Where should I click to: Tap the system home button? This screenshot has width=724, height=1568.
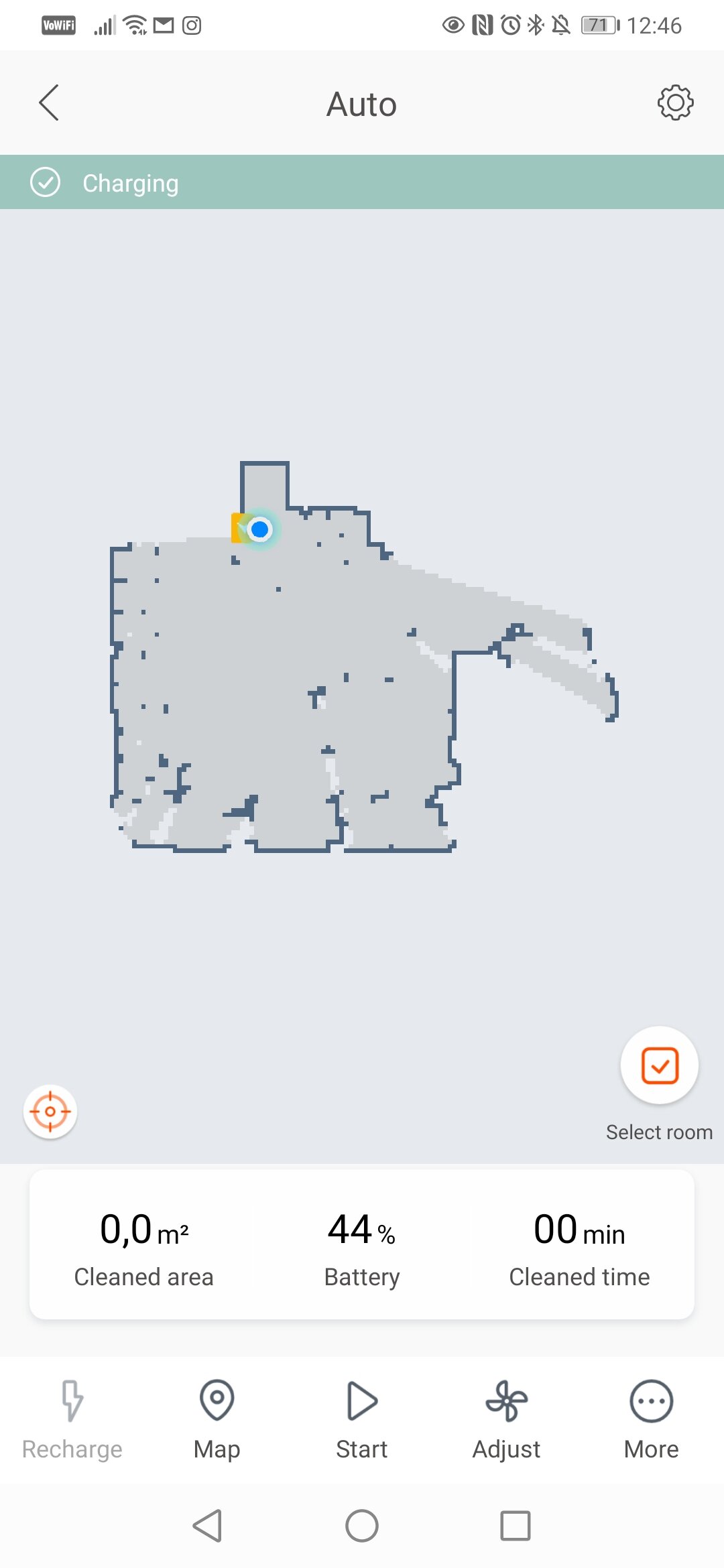362,1526
